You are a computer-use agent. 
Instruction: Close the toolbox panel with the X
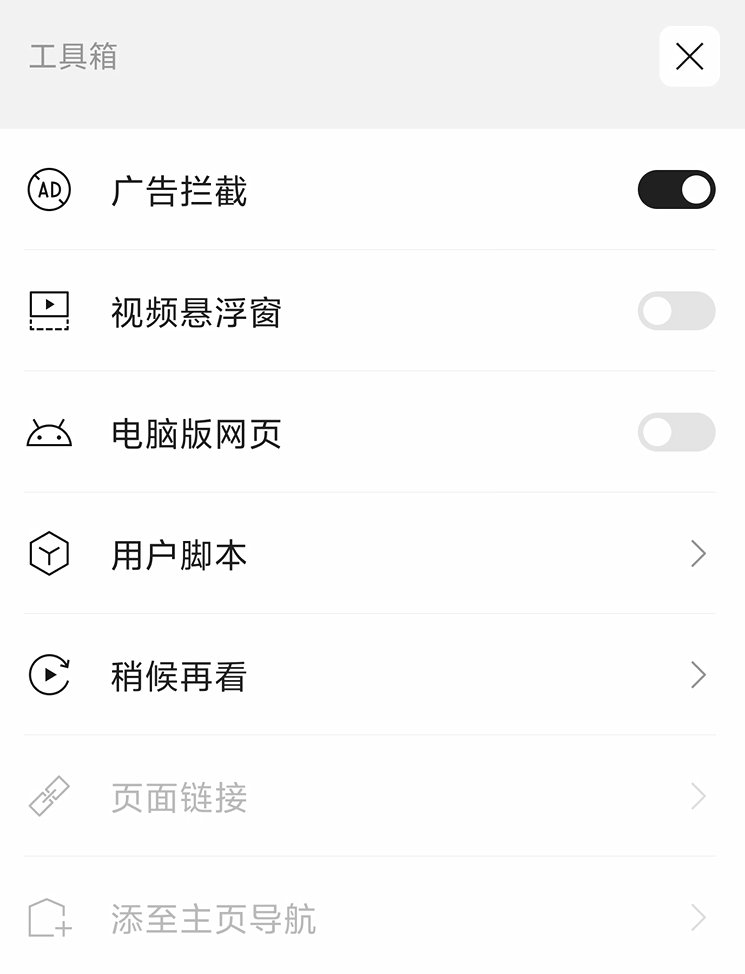(689, 57)
